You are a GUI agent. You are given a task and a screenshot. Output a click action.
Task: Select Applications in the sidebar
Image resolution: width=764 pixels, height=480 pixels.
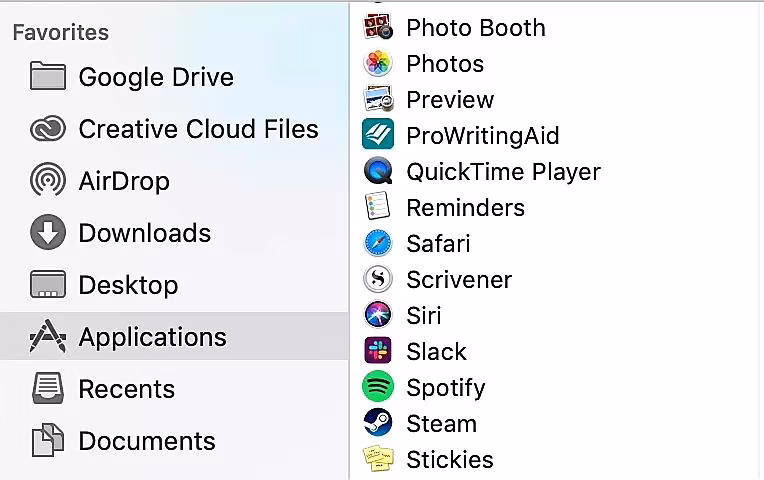152,337
